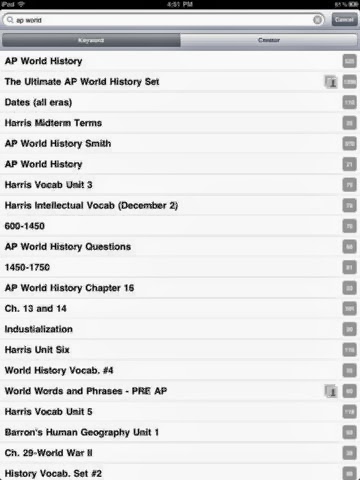Select the Keyword tab

91,40
